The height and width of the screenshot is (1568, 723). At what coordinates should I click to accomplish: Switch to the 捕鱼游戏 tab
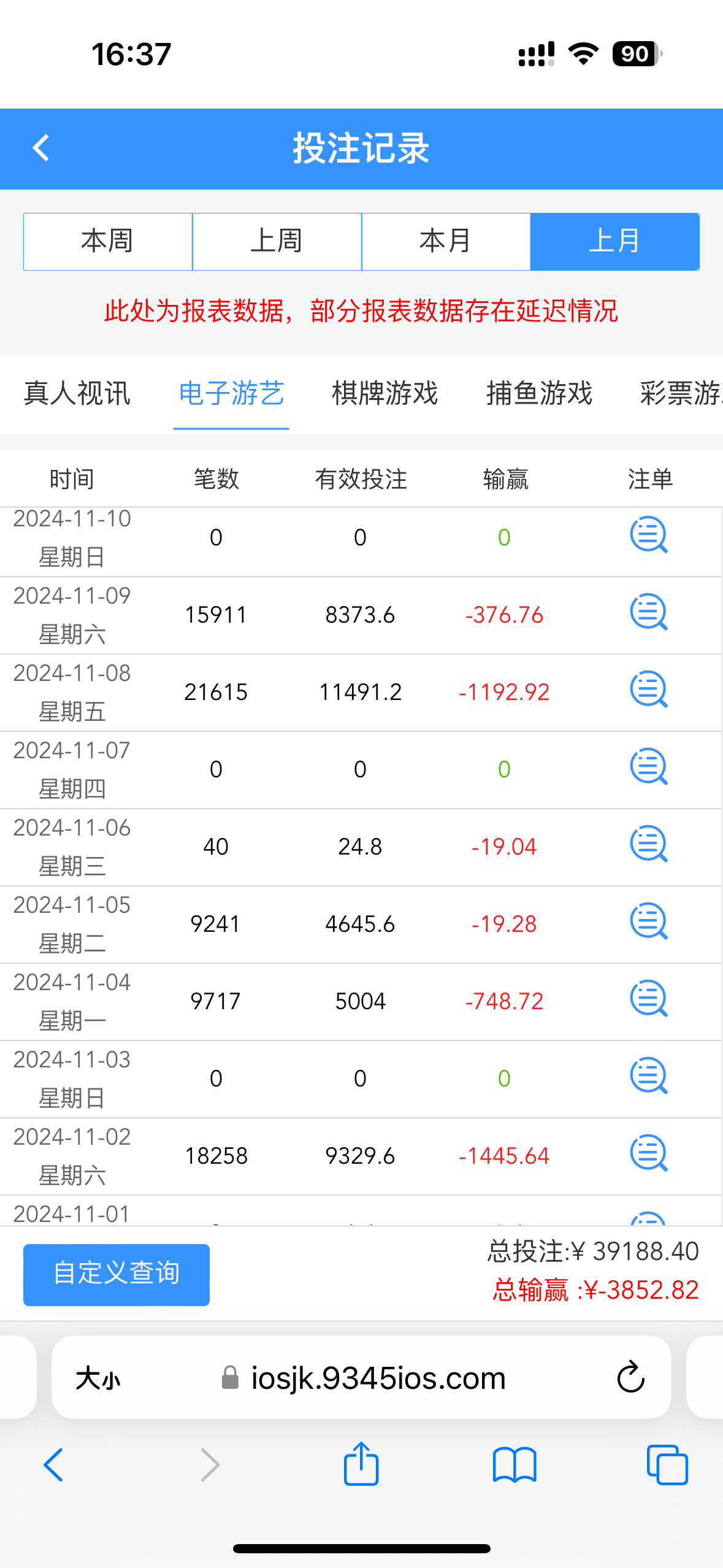click(539, 393)
